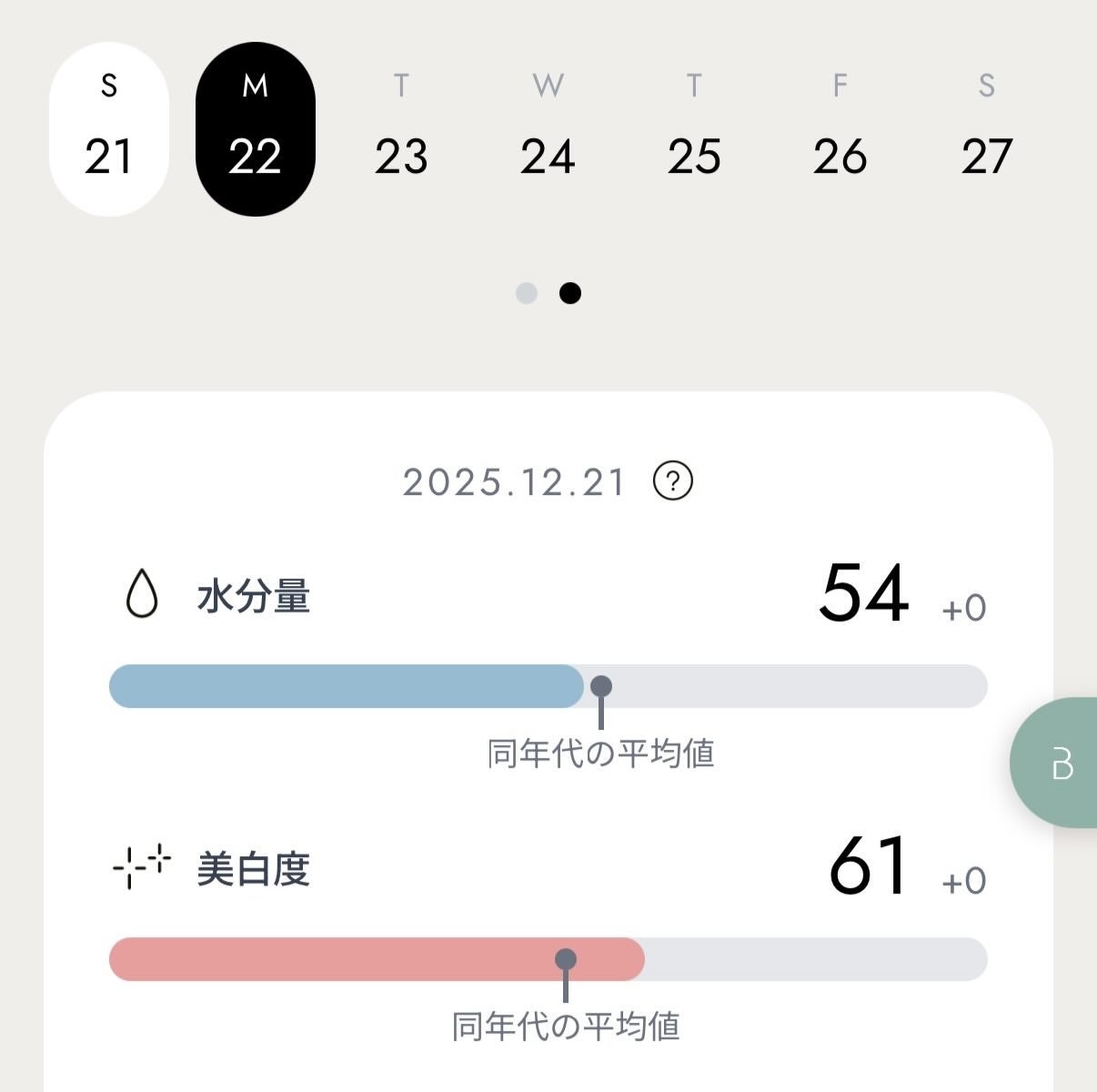1097x1092 pixels.
Task: Go to the first page indicator dot
Action: tap(527, 293)
